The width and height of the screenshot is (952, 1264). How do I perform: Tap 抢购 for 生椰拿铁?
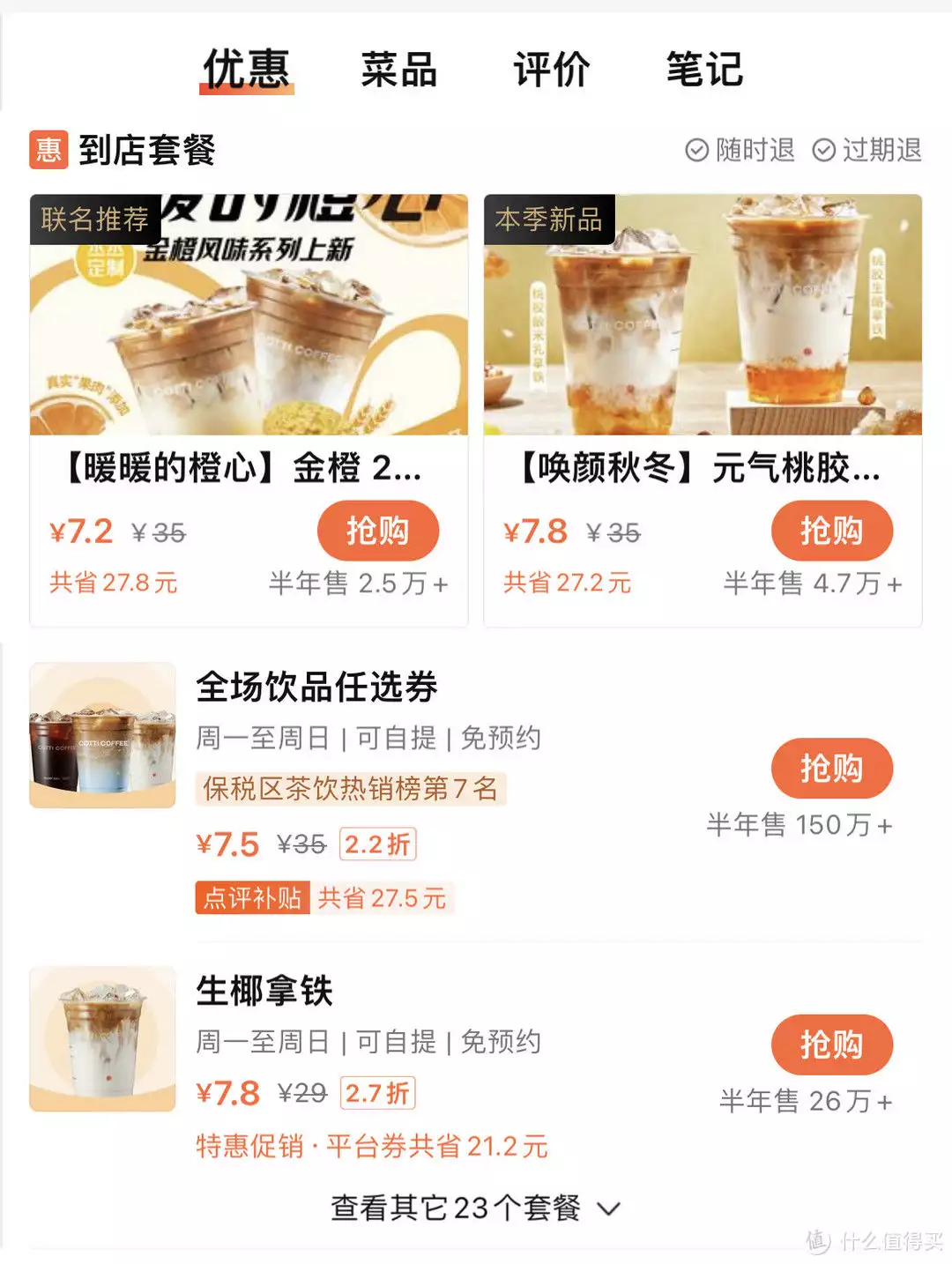click(831, 1045)
